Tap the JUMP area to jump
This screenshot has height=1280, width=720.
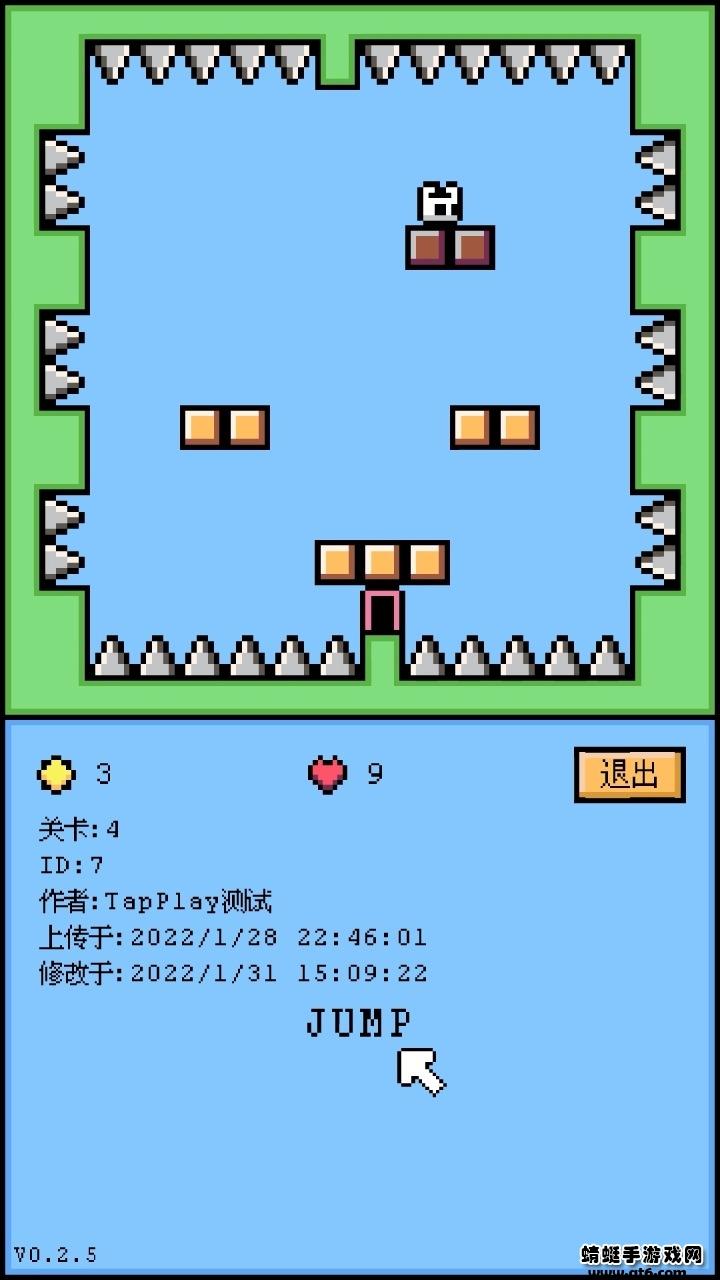coord(358,1023)
